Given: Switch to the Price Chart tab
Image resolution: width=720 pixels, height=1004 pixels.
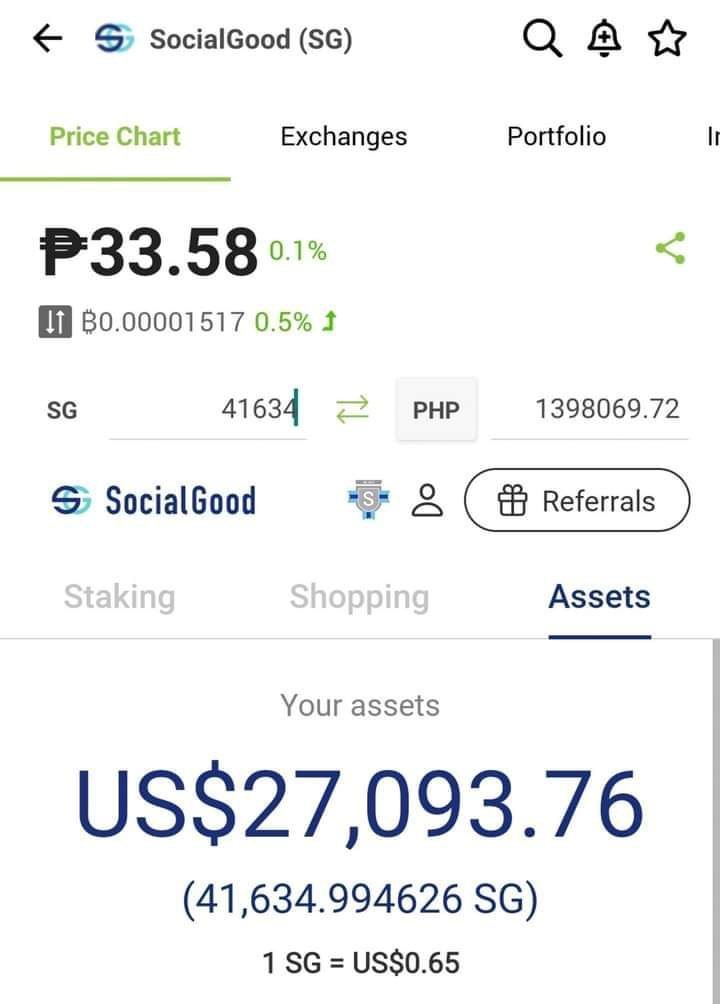Looking at the screenshot, I should pos(115,137).
